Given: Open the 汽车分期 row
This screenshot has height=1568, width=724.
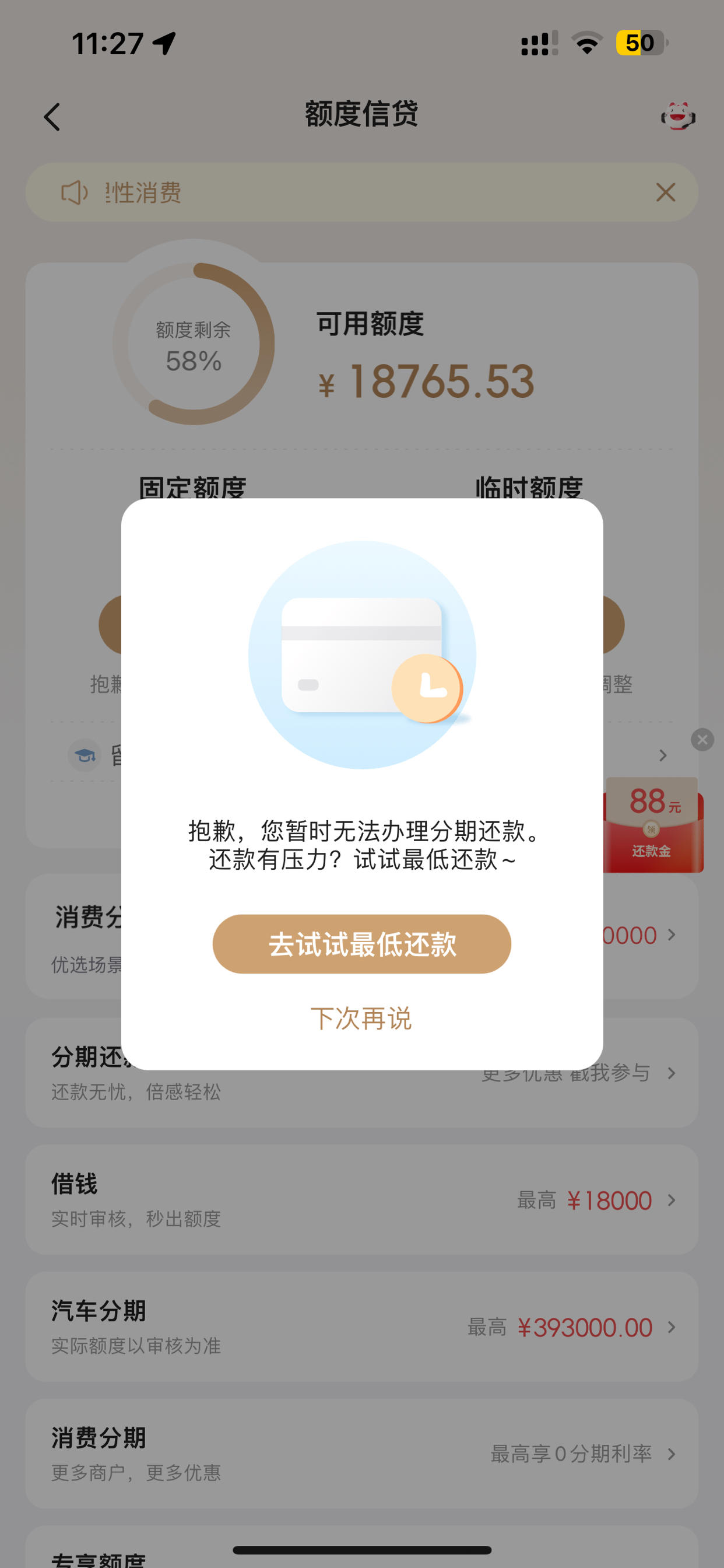Looking at the screenshot, I should pos(361,1326).
